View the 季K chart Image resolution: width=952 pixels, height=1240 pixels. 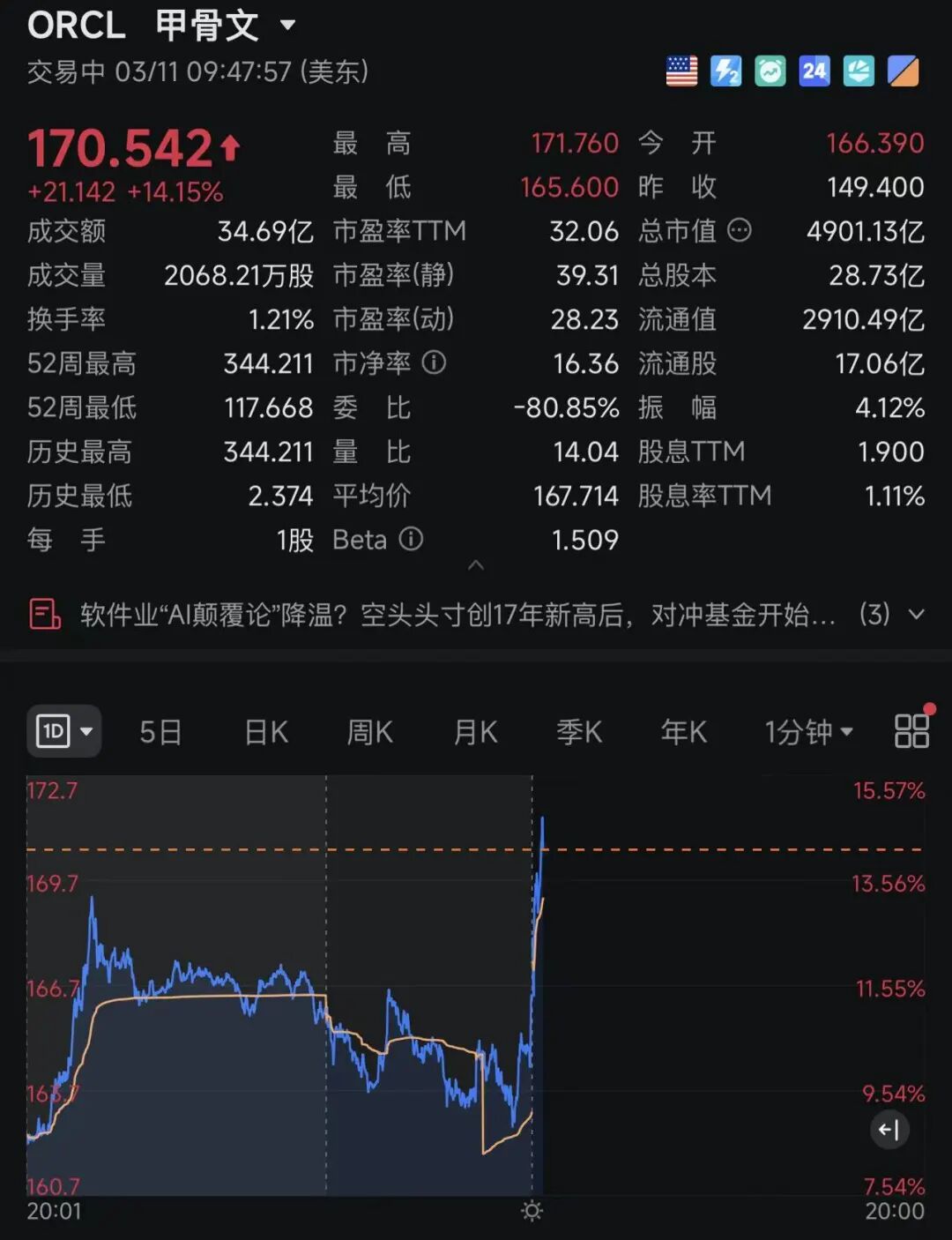579,732
